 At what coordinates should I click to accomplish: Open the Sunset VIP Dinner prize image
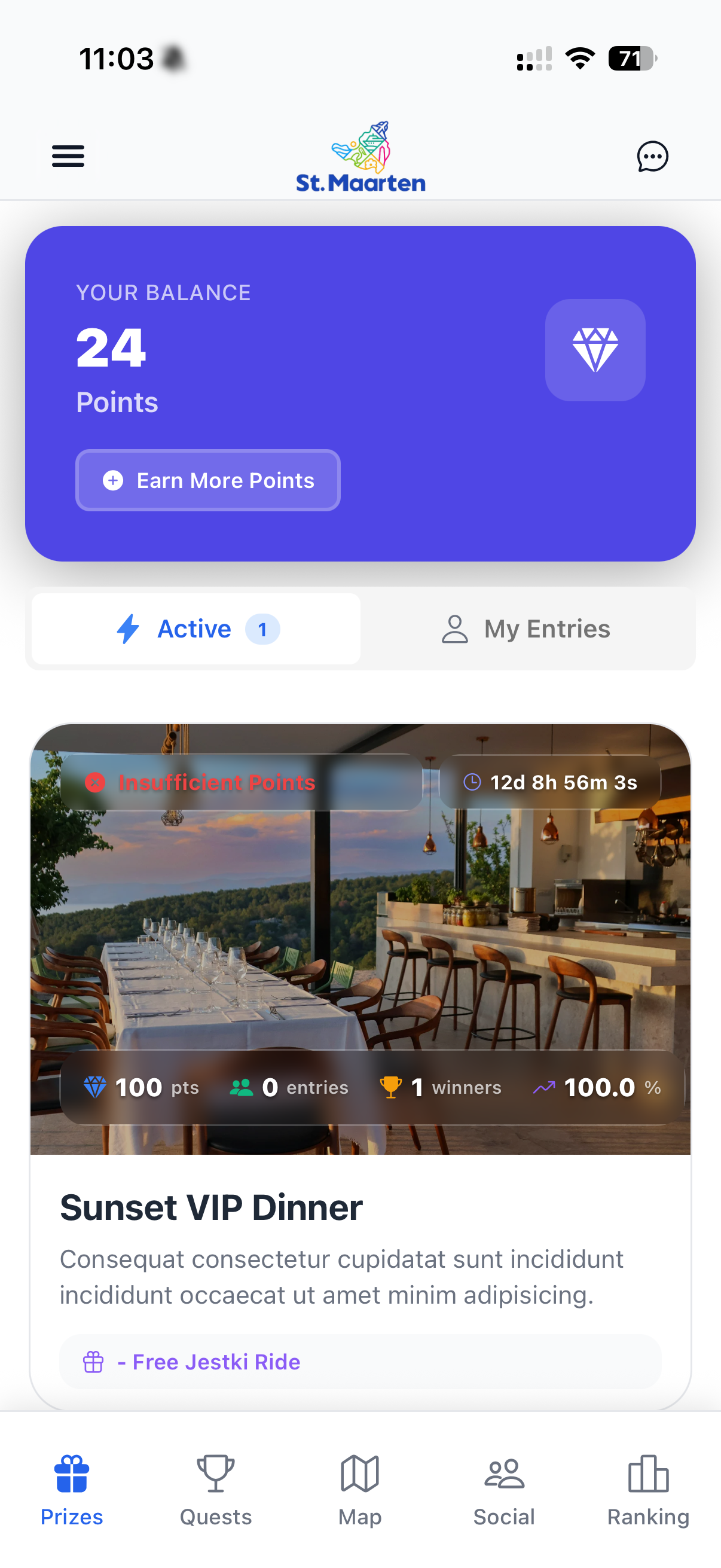click(x=360, y=944)
